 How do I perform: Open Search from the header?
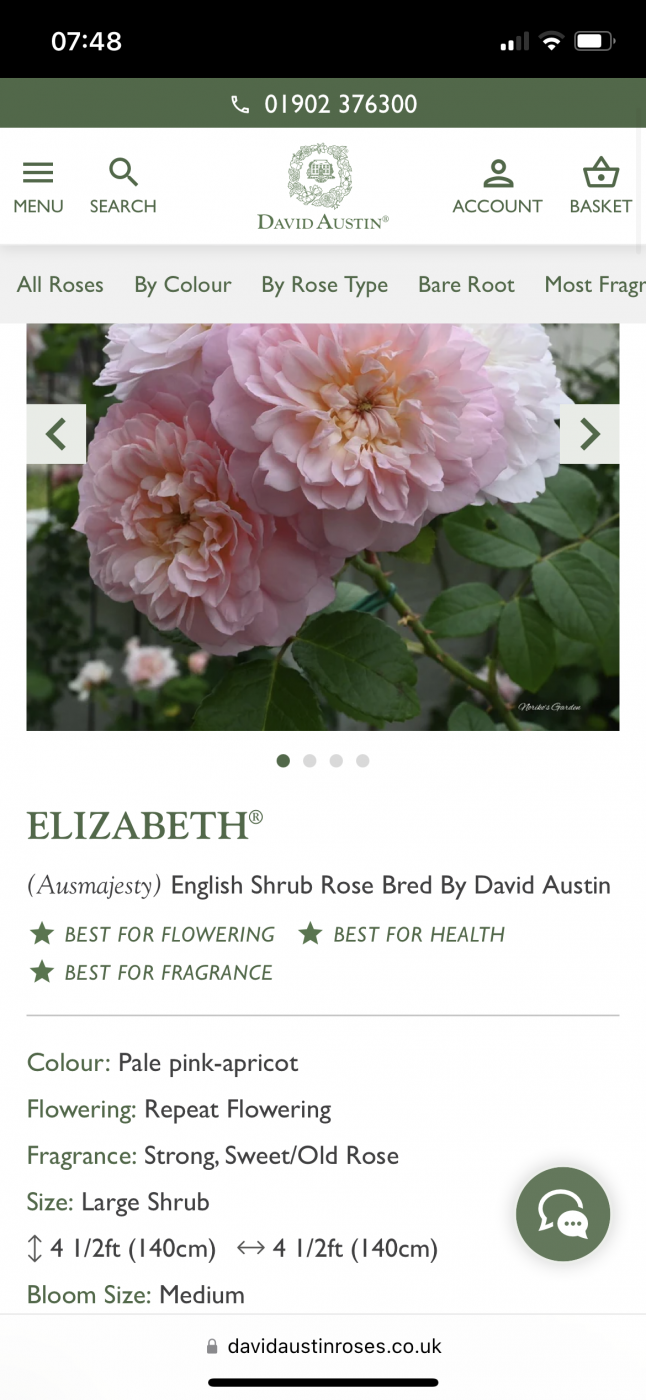[123, 187]
